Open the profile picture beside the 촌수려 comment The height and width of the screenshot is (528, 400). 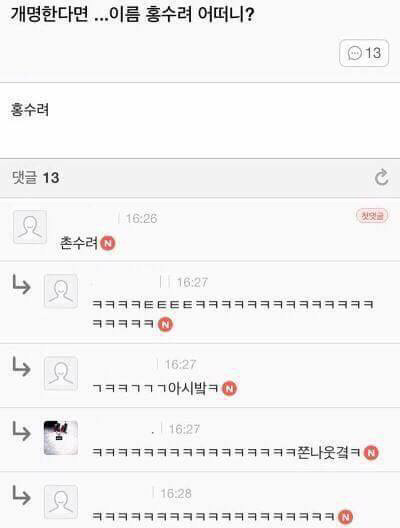[x=30, y=227]
